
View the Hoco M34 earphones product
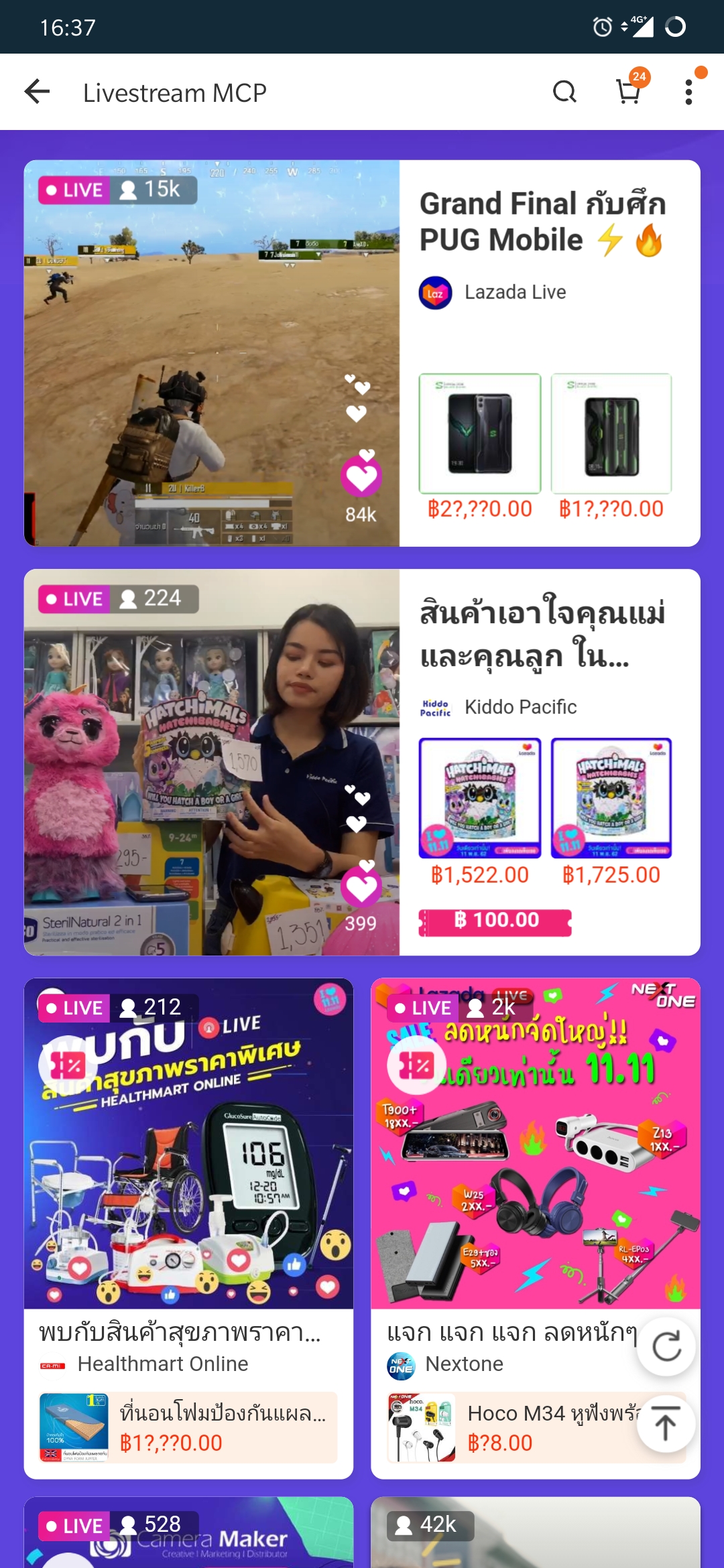[x=509, y=1427]
